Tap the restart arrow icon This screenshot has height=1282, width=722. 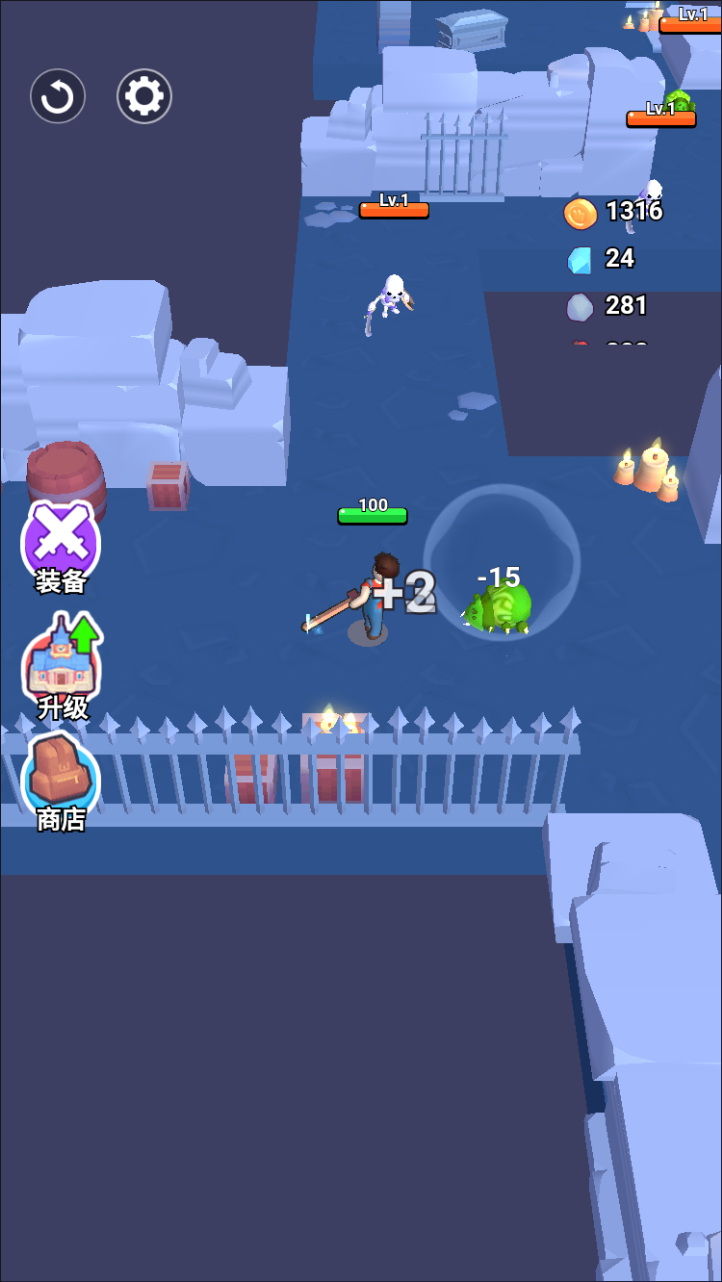click(x=58, y=97)
